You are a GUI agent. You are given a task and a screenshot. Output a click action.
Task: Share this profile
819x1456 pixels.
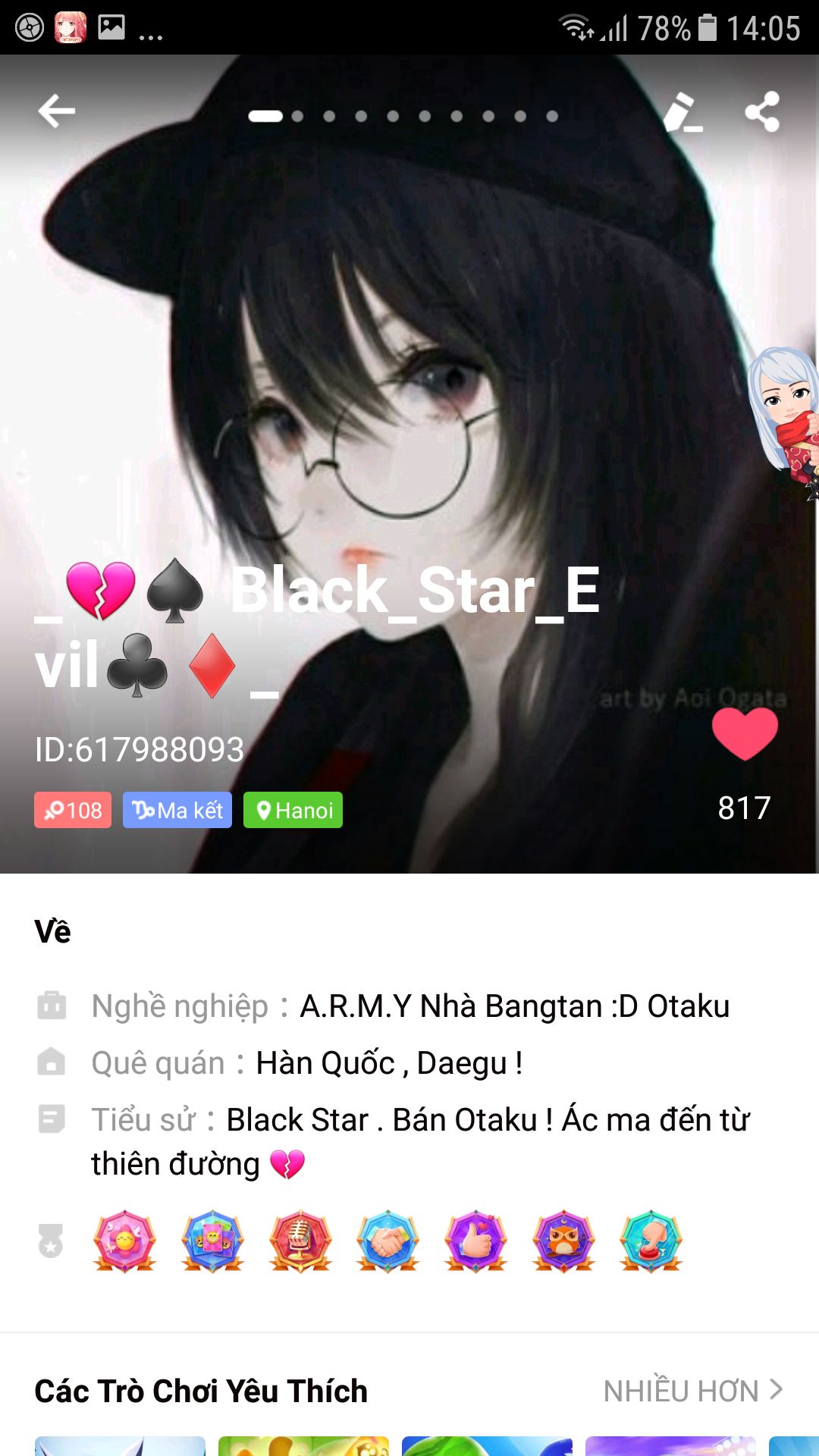[762, 112]
